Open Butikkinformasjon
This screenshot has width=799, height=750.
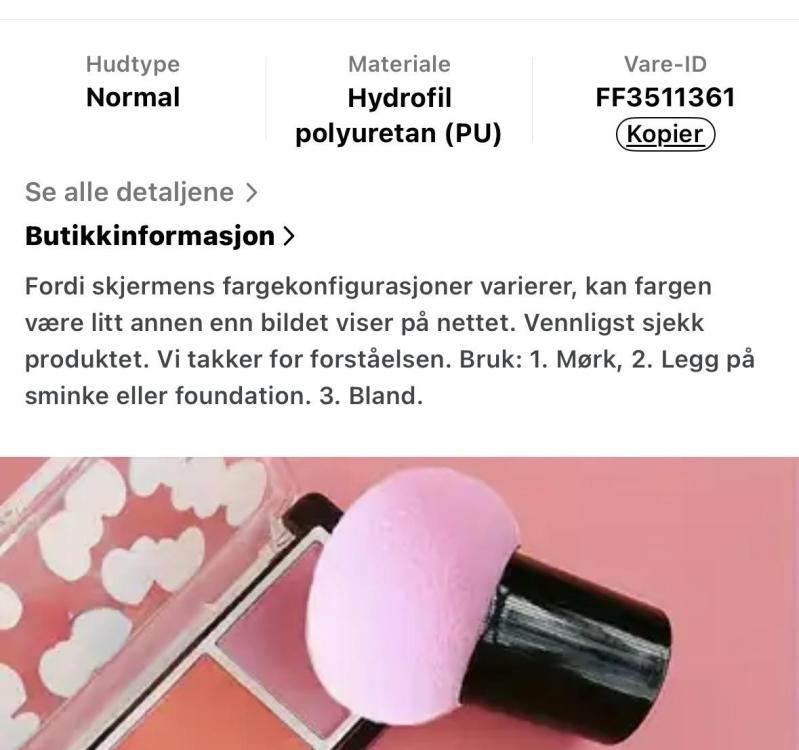point(157,236)
